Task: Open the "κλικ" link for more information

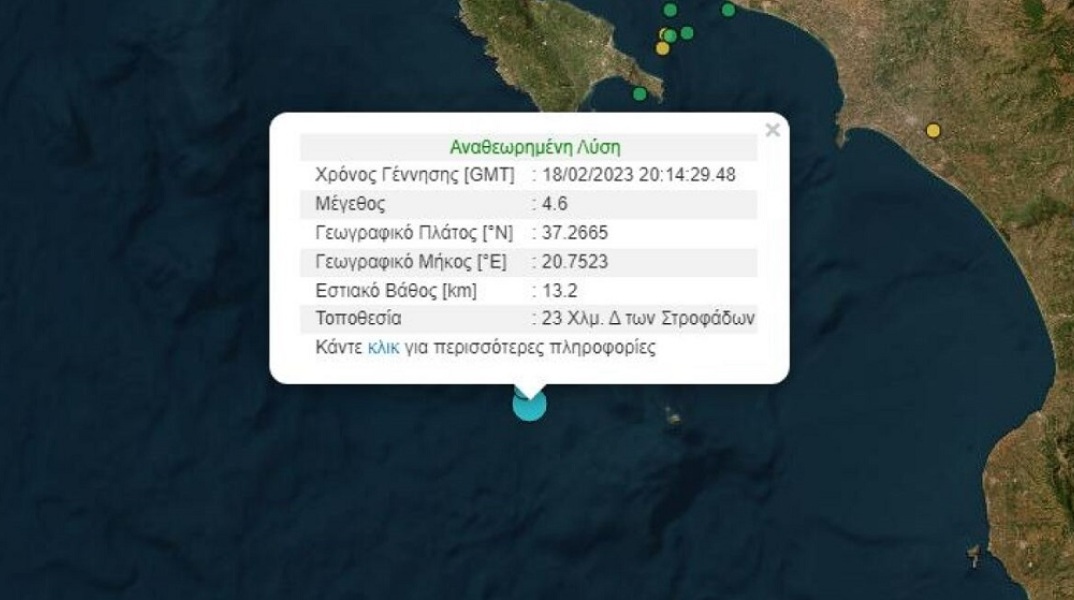Action: point(383,348)
